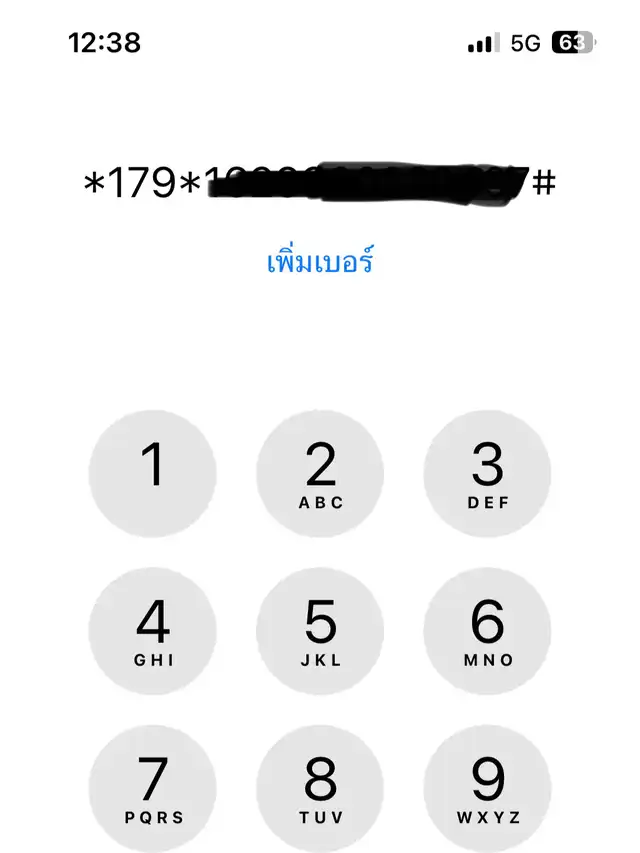
Task: Tap the เพิ่มเบอร์ add number link
Action: coord(320,262)
